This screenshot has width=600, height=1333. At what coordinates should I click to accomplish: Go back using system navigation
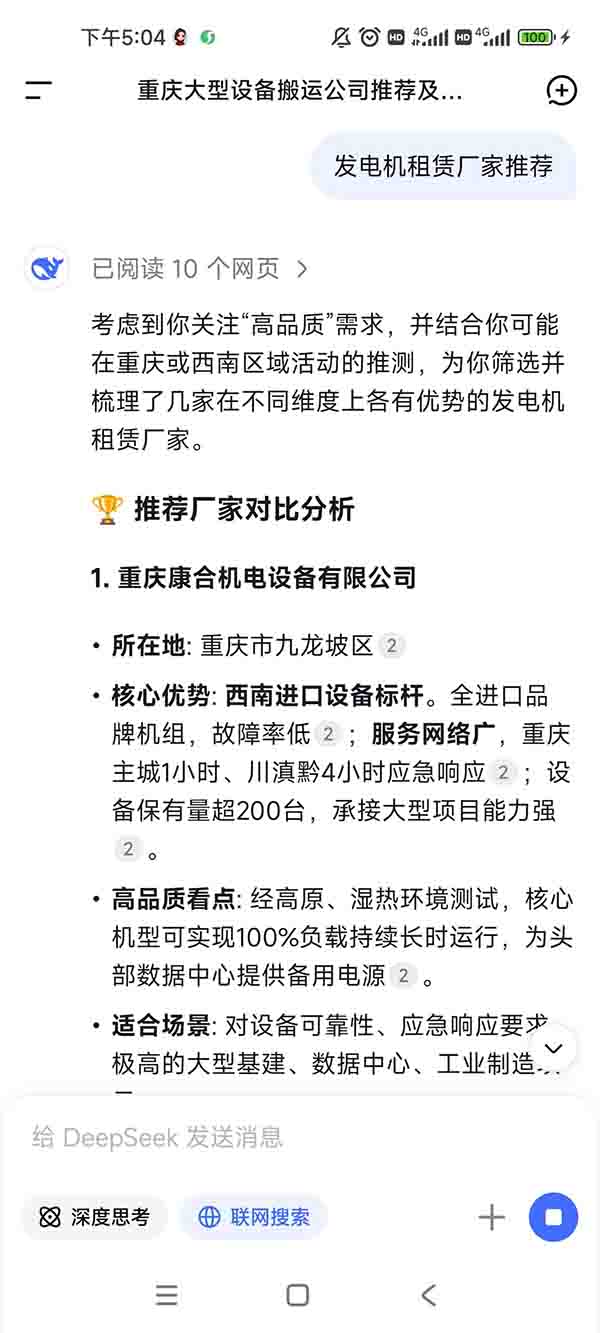pos(429,1295)
